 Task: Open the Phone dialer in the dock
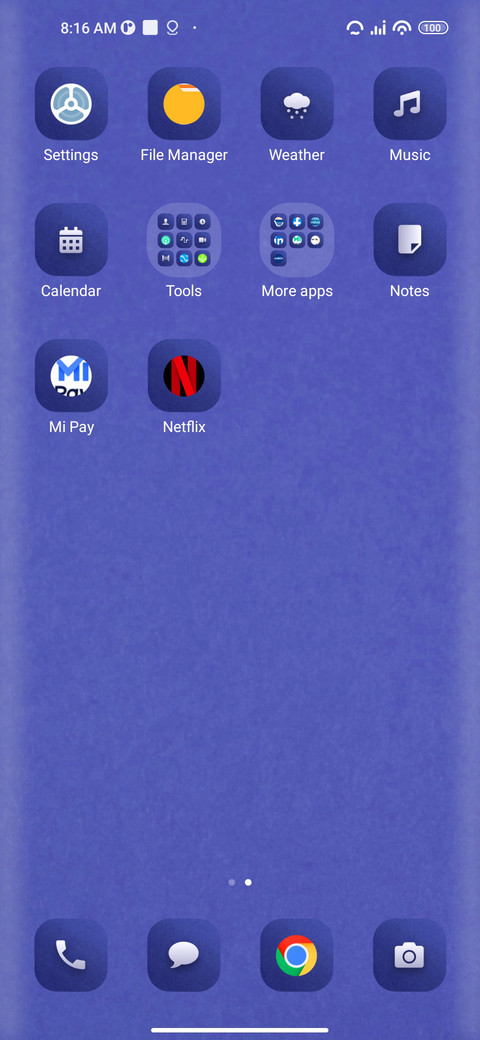71,955
